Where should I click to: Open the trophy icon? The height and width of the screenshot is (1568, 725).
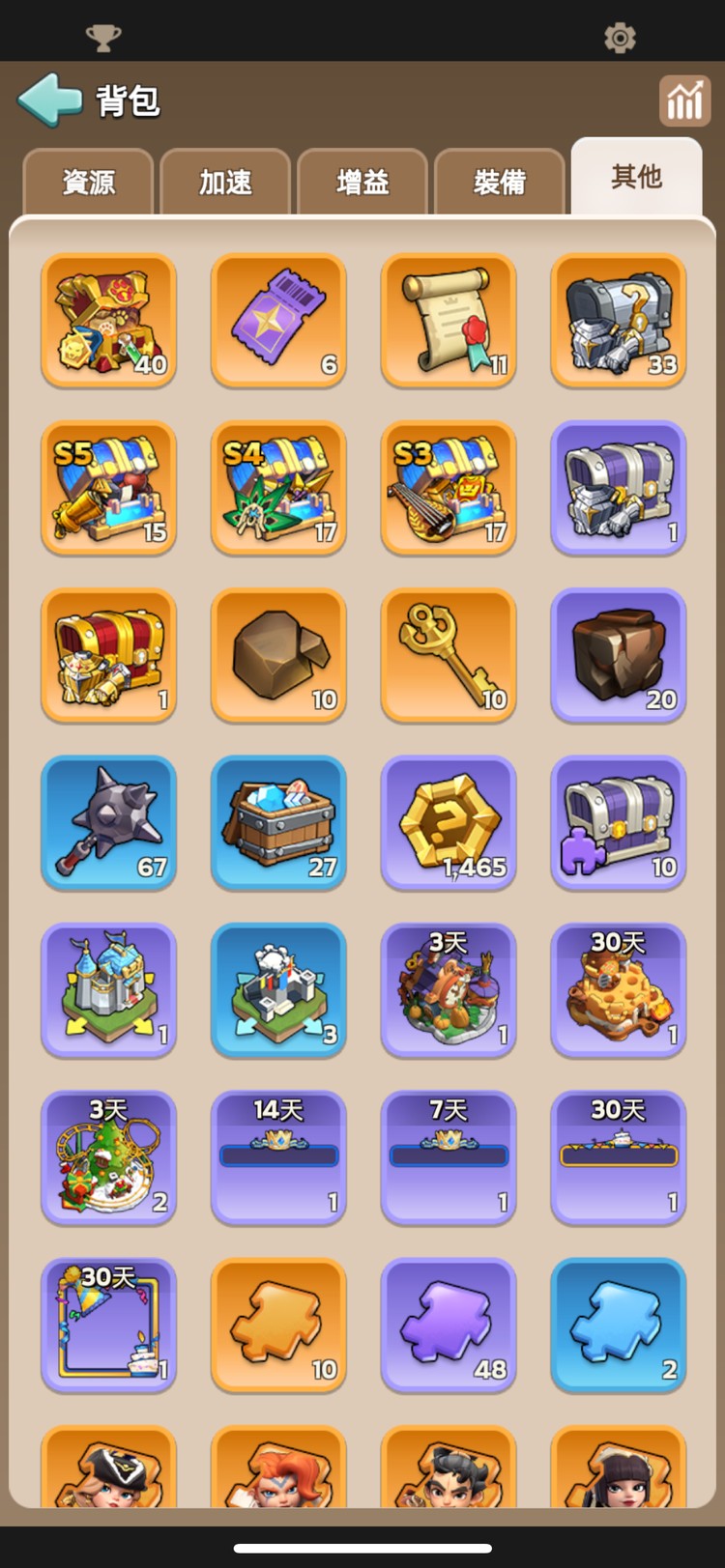point(103,38)
